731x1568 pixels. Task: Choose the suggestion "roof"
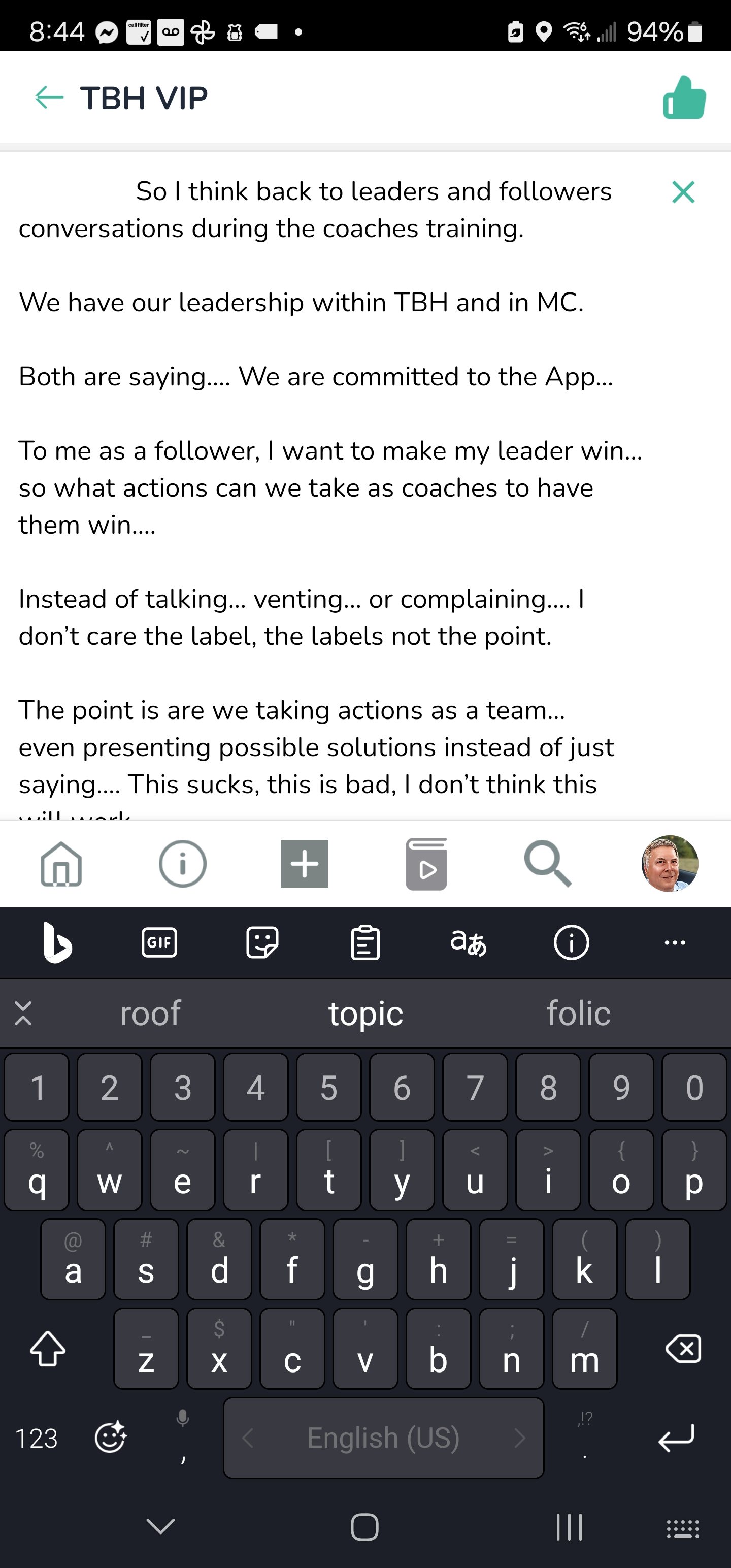click(x=150, y=1014)
